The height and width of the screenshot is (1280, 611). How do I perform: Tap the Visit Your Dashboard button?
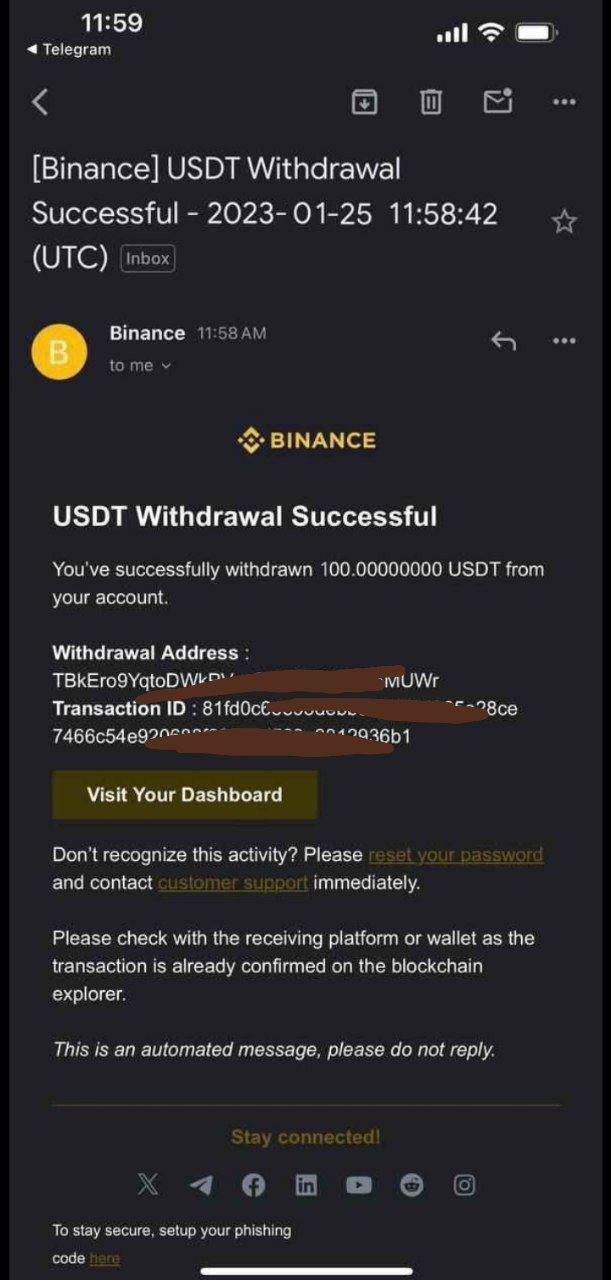pos(185,795)
